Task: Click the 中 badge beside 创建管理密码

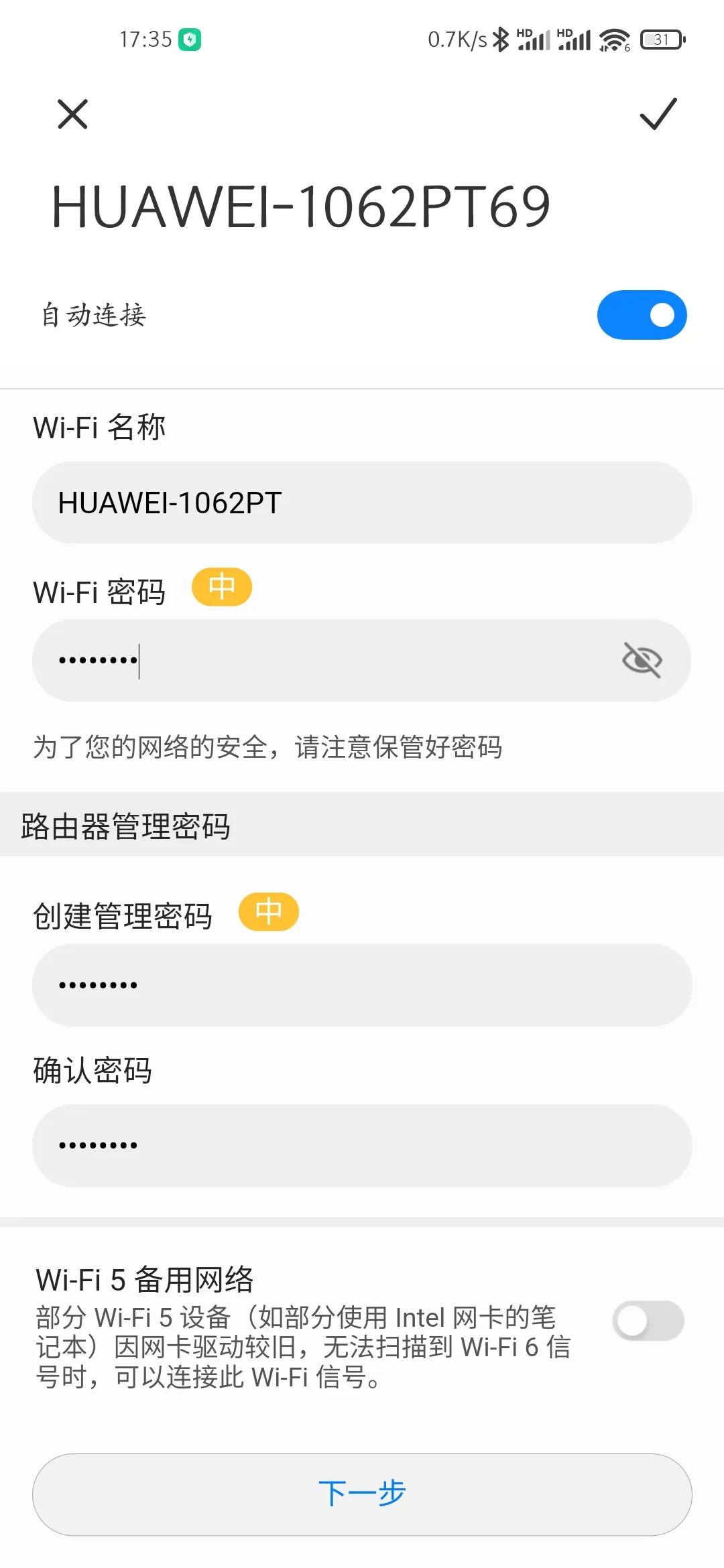Action: 269,911
